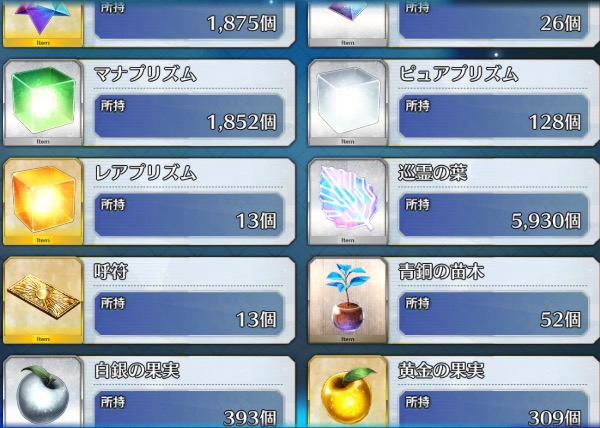Open the マナプリズム item card
The image size is (600, 428).
coord(150,103)
